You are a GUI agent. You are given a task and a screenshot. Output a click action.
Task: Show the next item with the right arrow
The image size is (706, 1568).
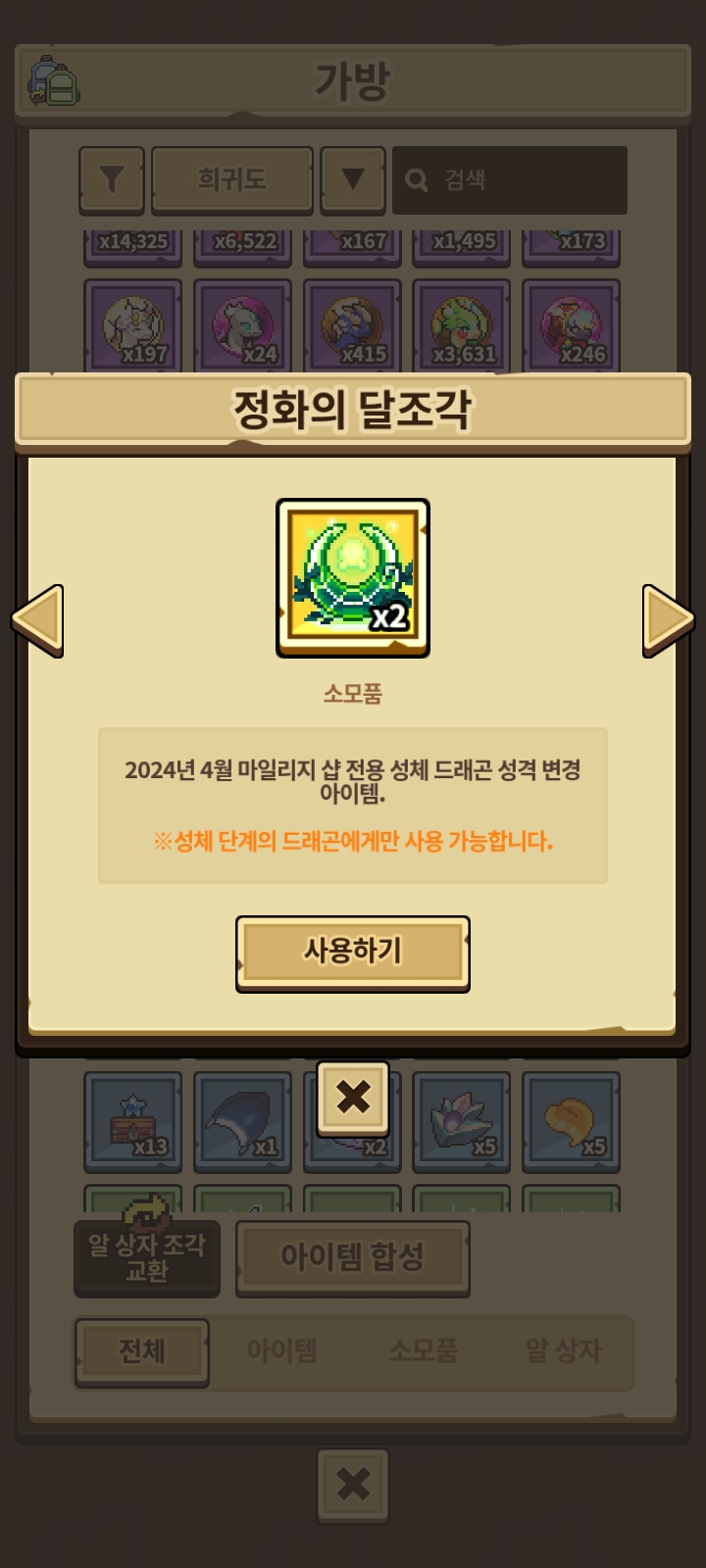click(x=667, y=620)
